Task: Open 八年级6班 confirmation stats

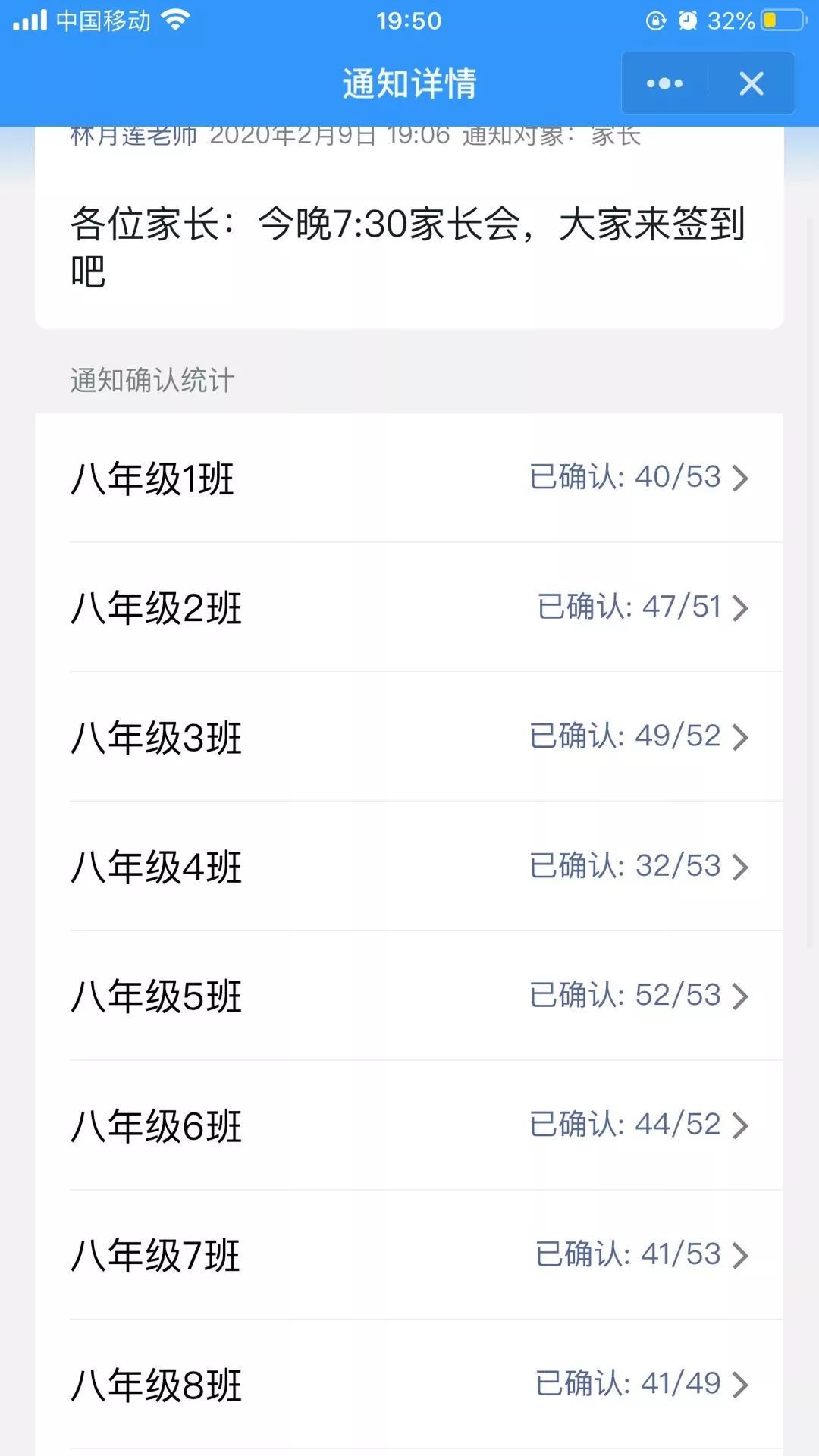Action: (409, 1126)
